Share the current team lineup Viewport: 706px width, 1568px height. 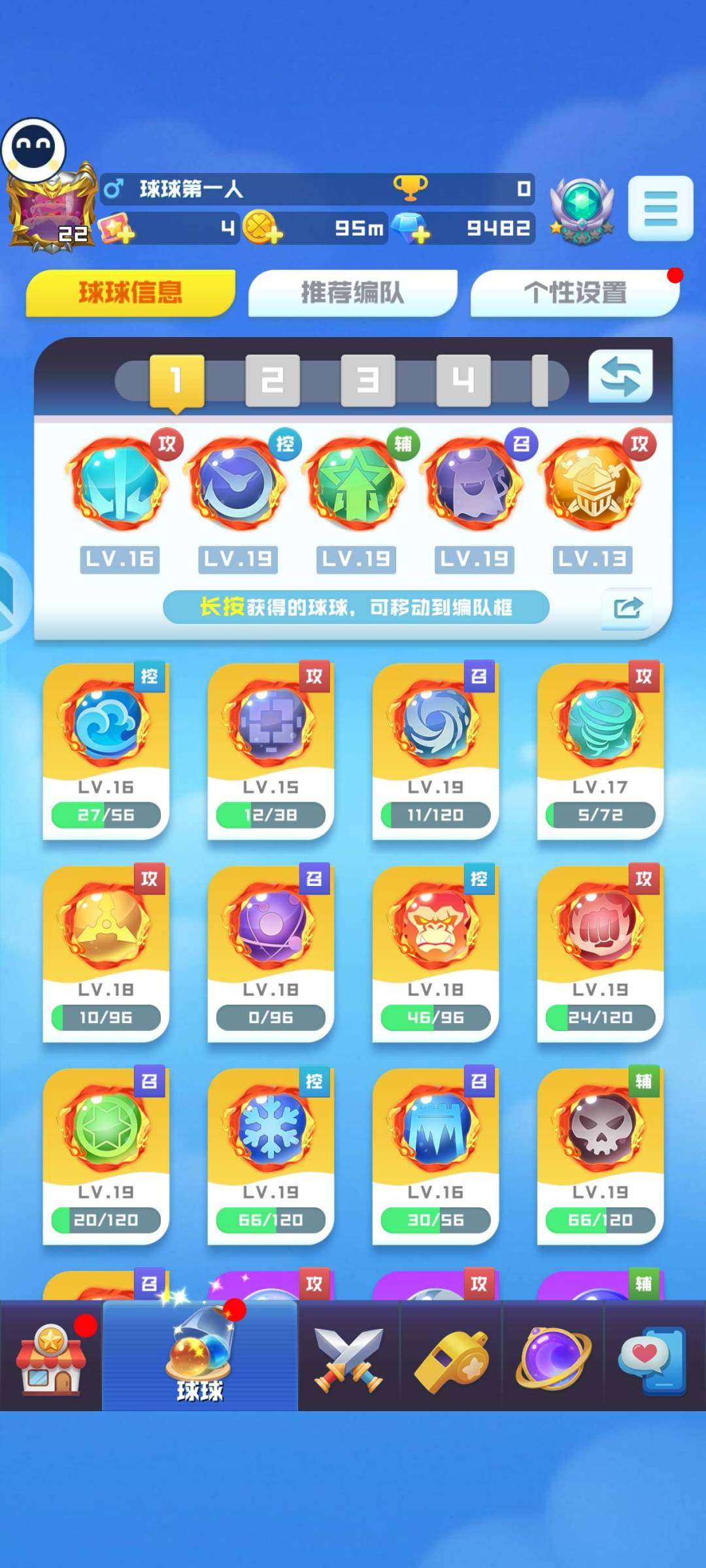[627, 608]
